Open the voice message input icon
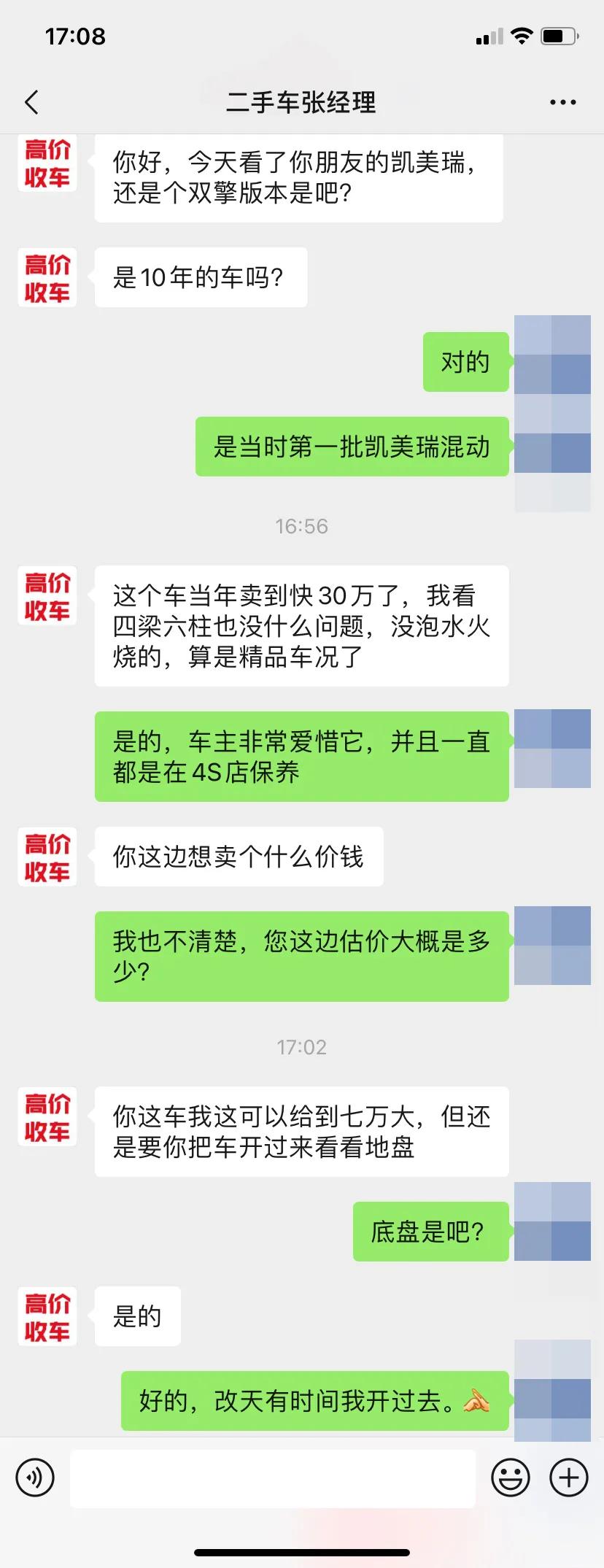The width and height of the screenshot is (604, 1568). (x=35, y=1478)
